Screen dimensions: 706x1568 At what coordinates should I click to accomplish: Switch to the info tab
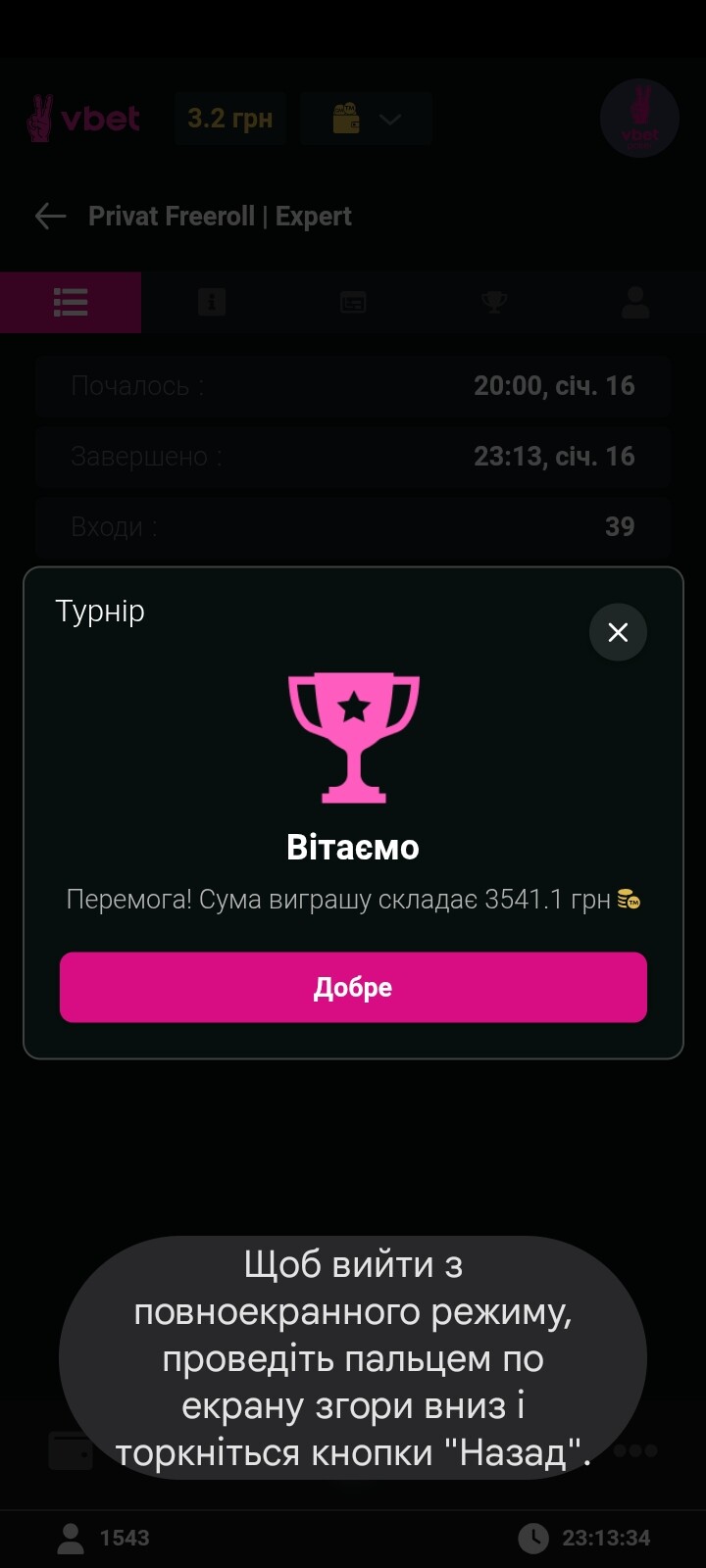[x=212, y=302]
